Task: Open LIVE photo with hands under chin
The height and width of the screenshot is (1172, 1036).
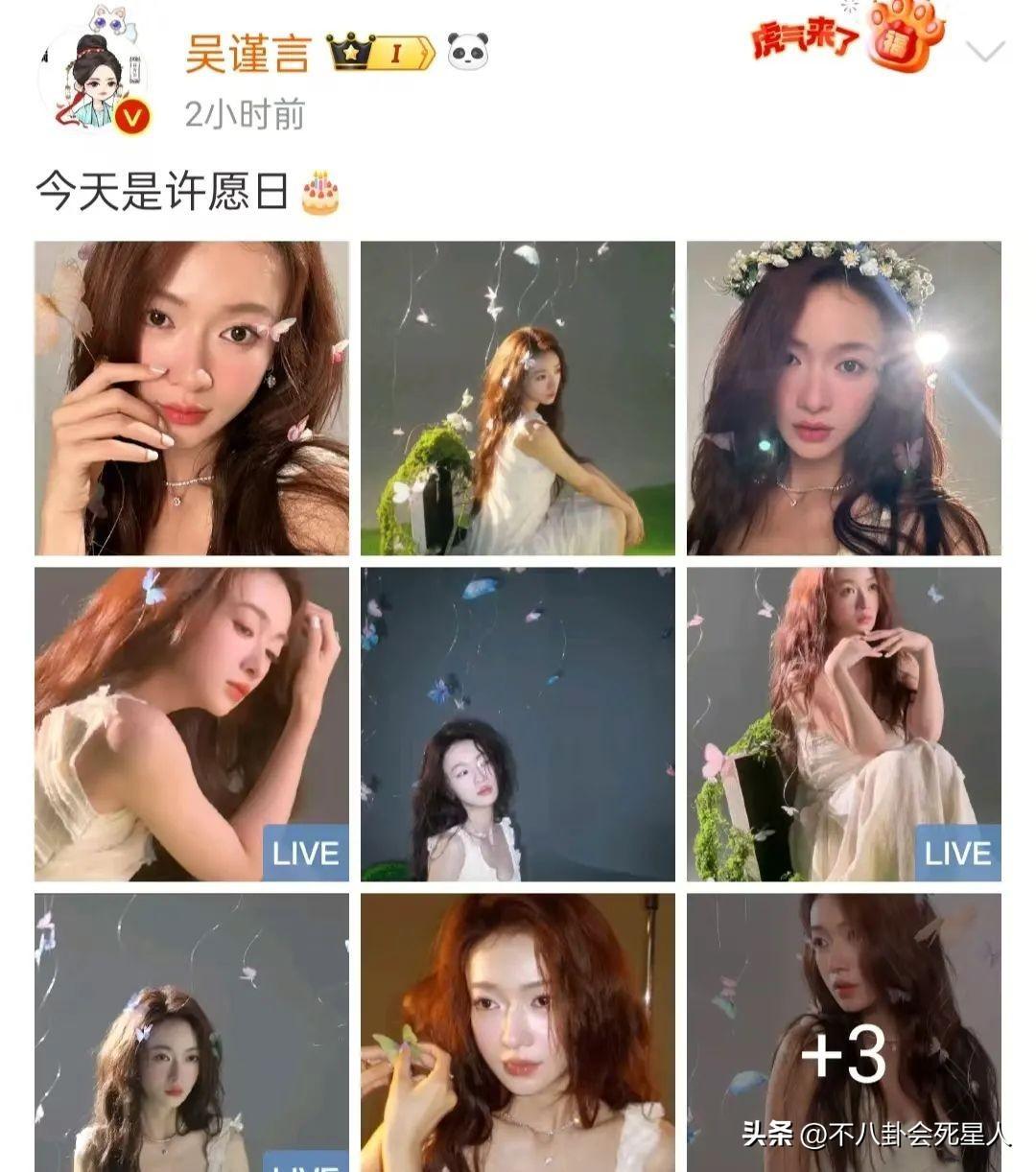Action: point(844,724)
